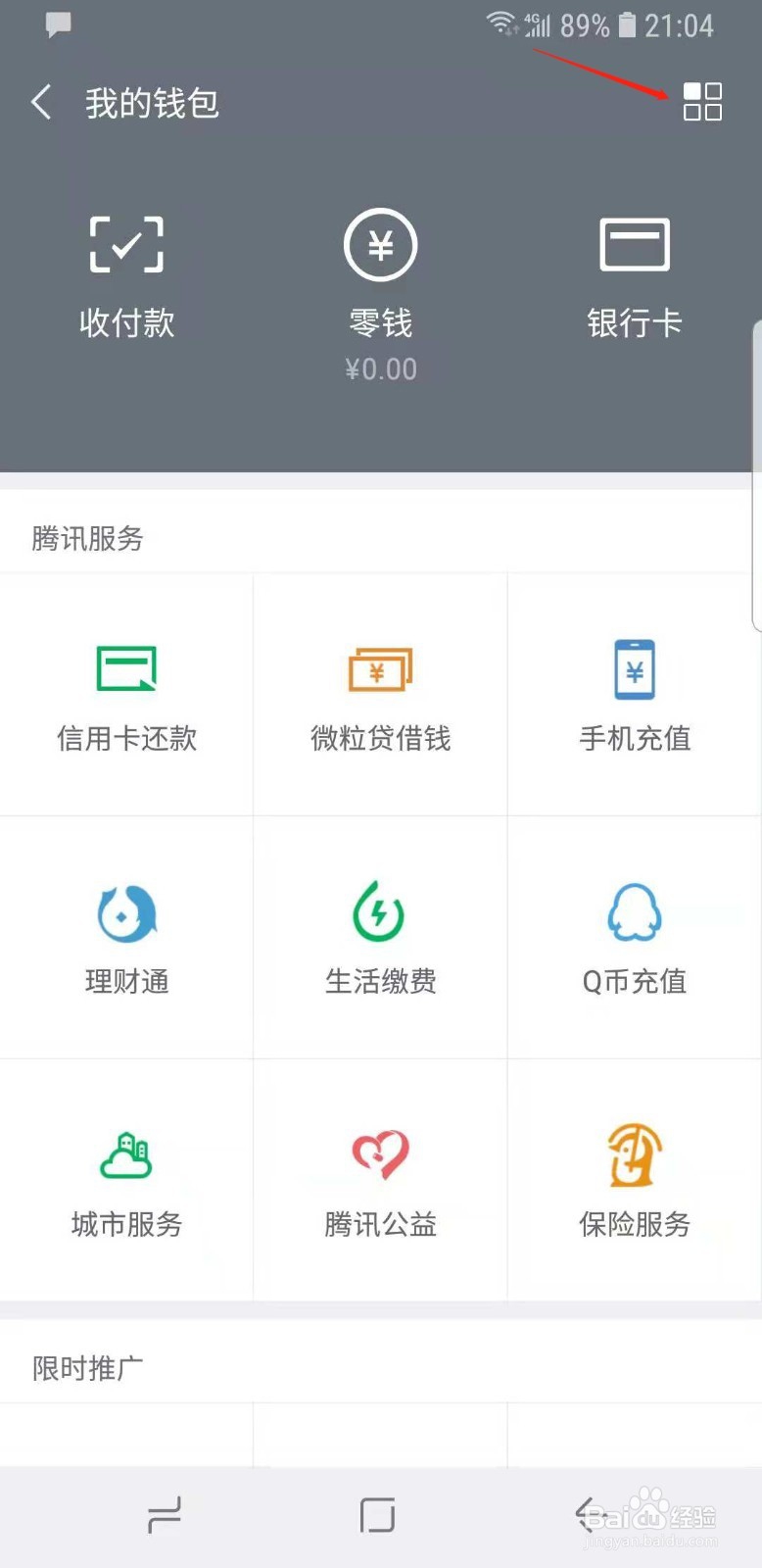Tap the 腾讯服务 section header

coord(88,538)
